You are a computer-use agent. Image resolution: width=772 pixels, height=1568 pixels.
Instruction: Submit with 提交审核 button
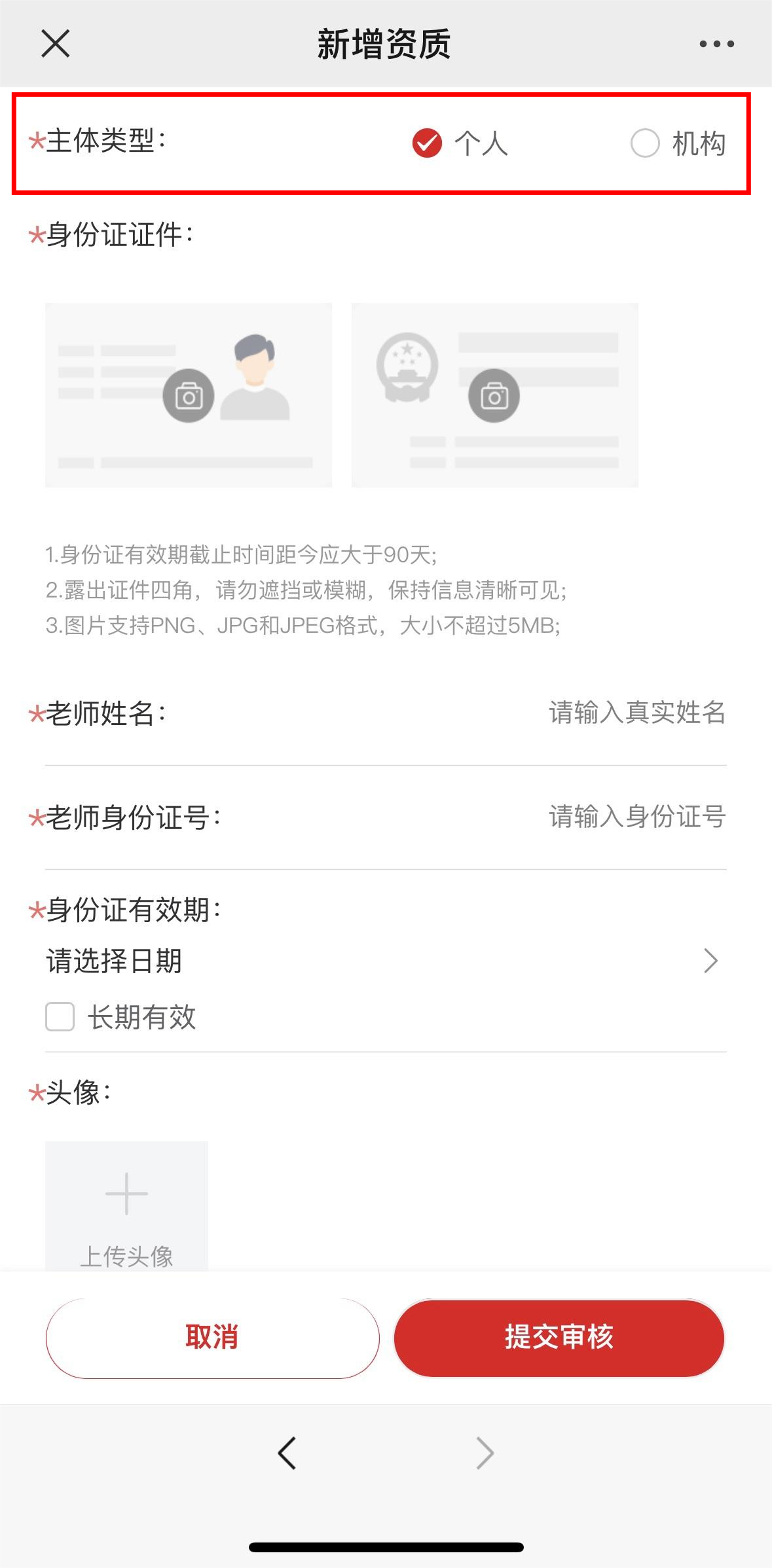559,1338
